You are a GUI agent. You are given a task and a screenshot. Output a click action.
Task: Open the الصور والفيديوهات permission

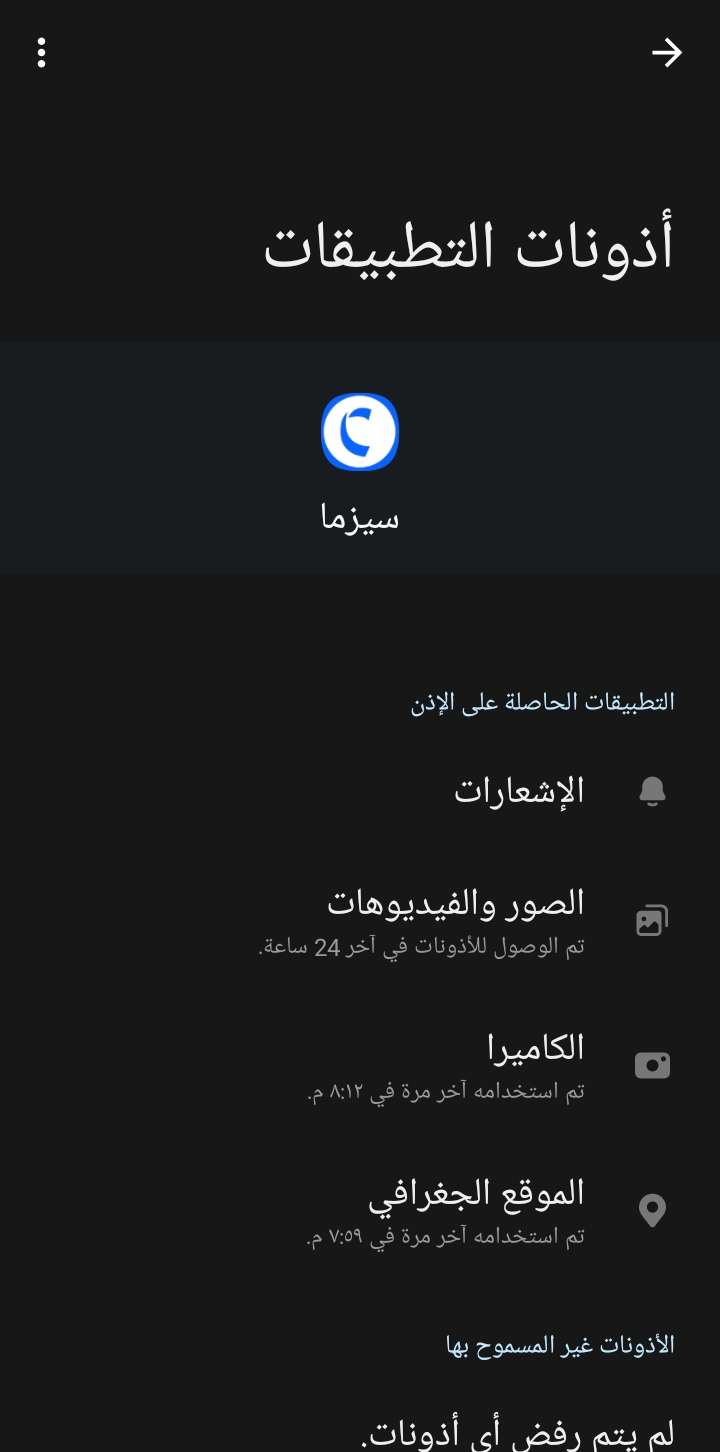pyautogui.click(x=456, y=920)
